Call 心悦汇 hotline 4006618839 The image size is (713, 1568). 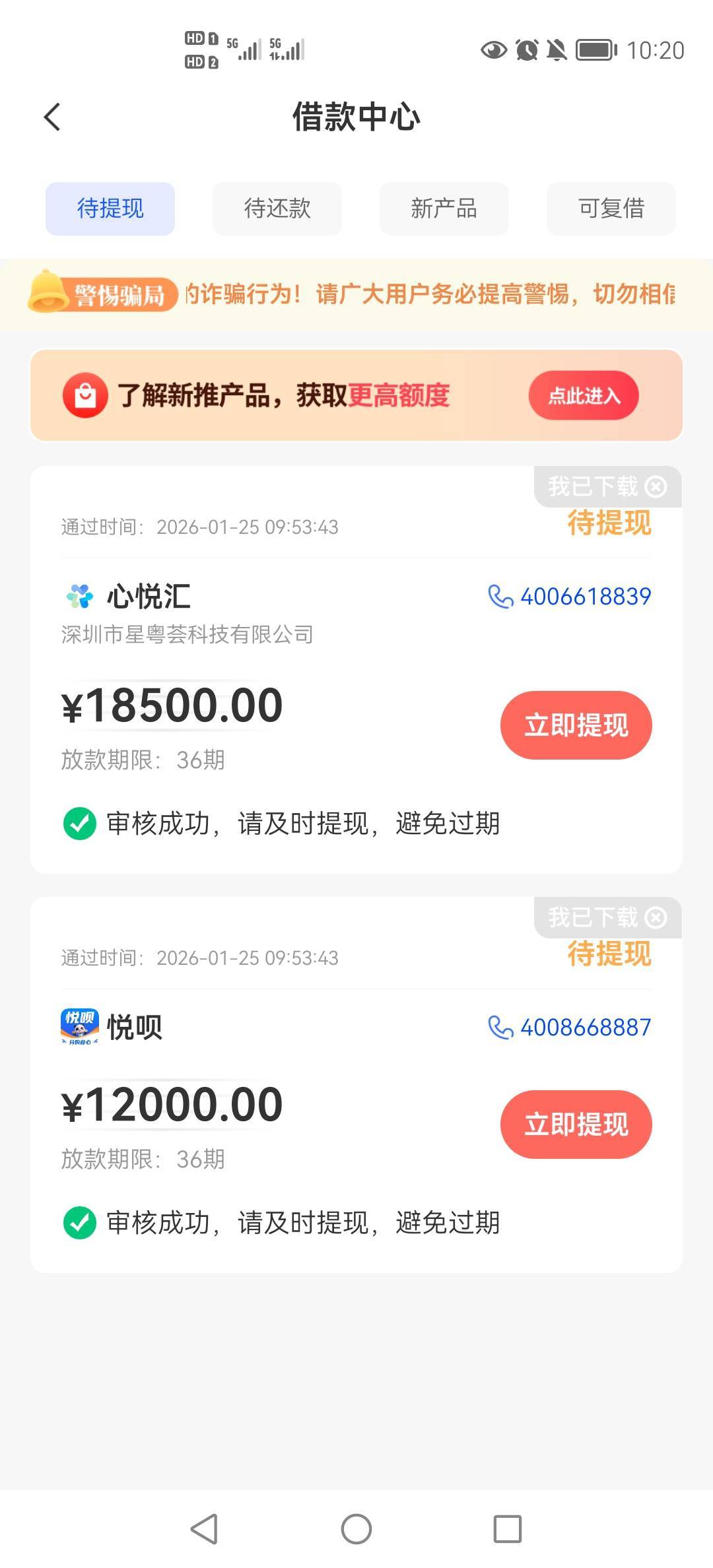pos(570,597)
